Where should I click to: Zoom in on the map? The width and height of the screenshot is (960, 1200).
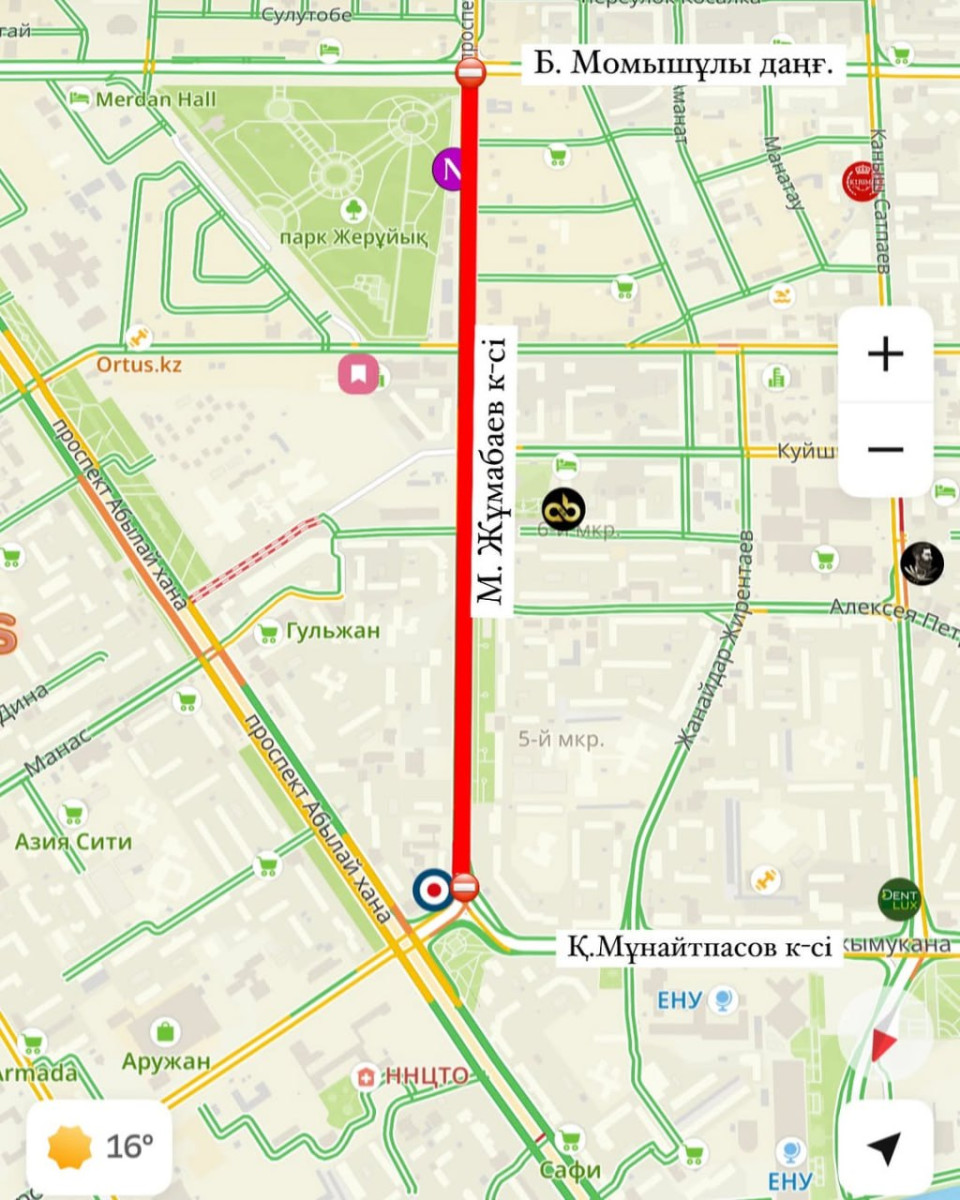click(885, 354)
